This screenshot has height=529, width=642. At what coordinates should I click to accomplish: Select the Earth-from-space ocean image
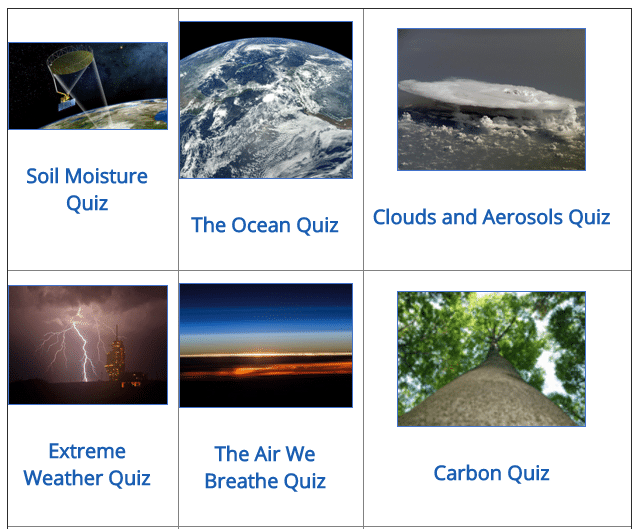[x=266, y=100]
